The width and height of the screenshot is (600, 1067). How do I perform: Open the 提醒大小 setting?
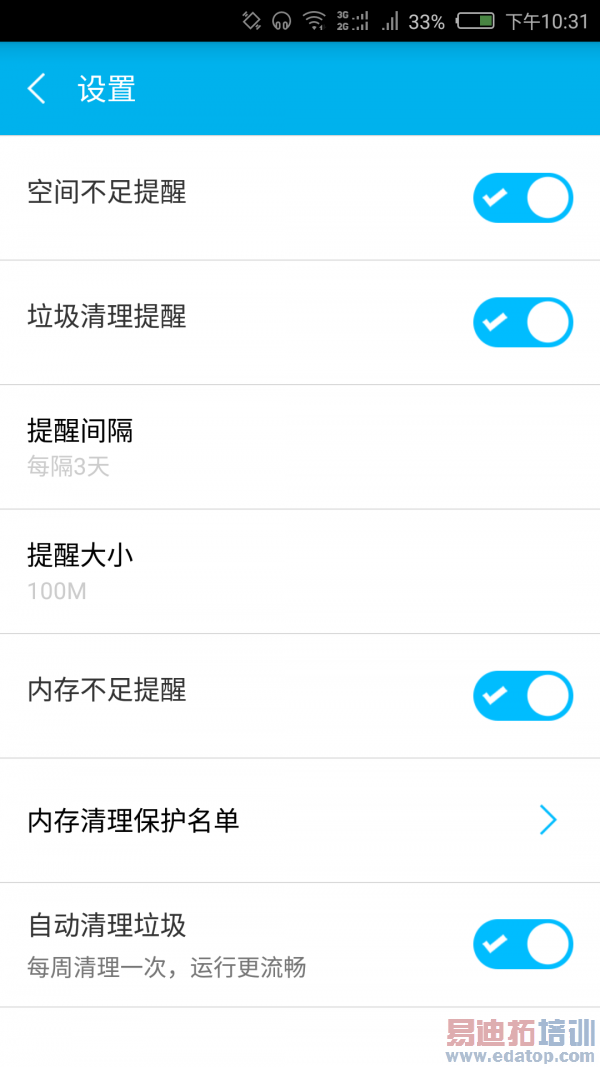pyautogui.click(x=300, y=571)
